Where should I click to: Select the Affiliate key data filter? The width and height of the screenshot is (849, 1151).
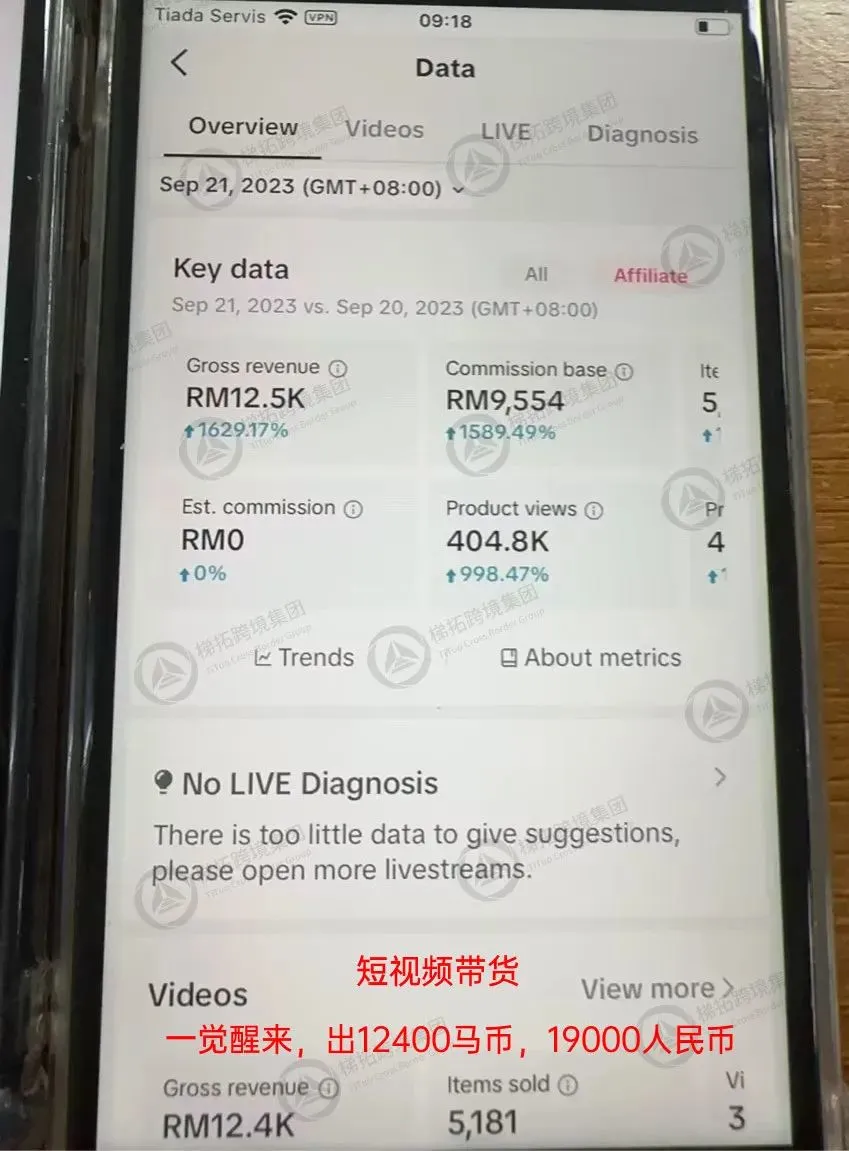(x=650, y=276)
